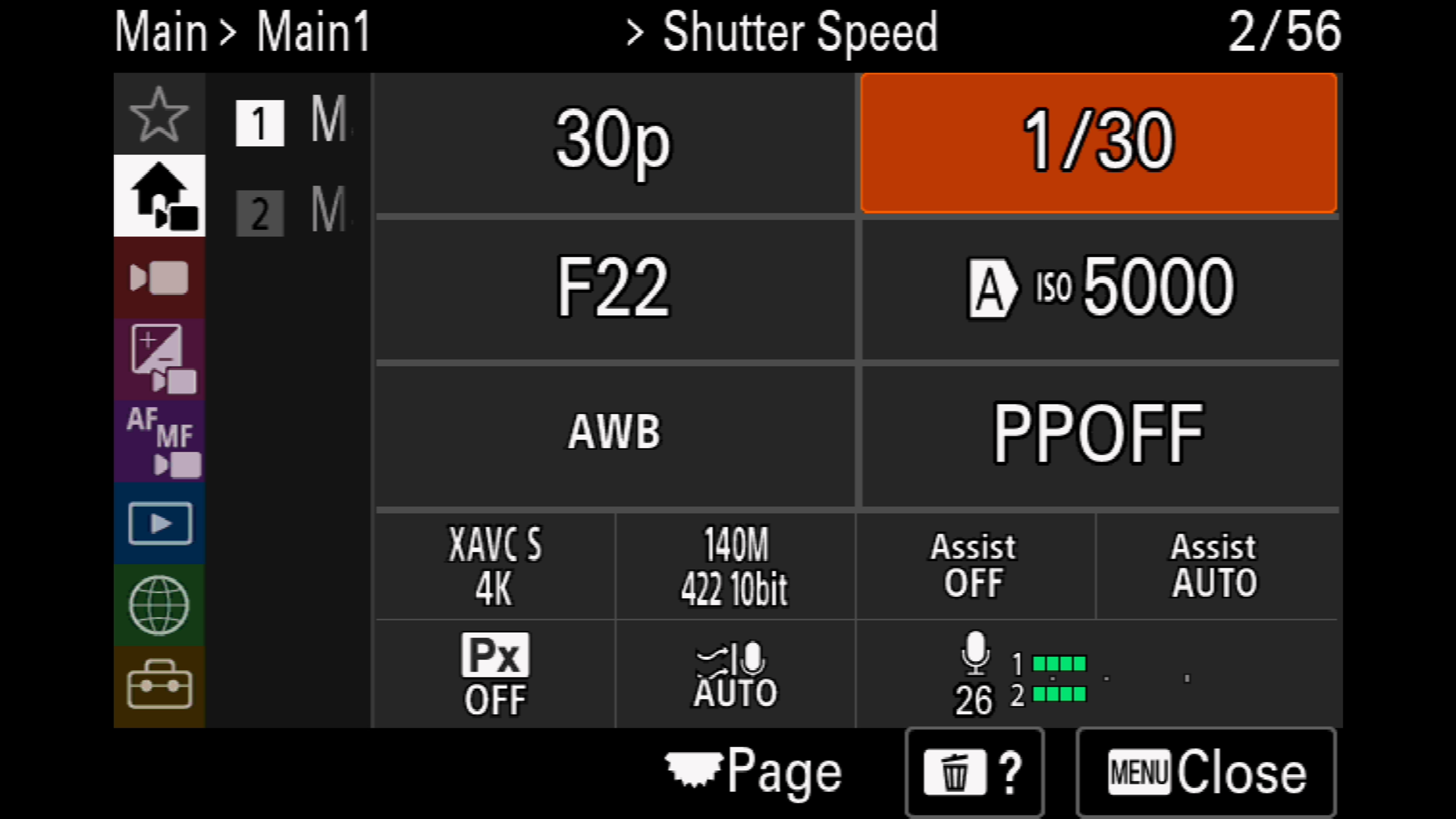This screenshot has height=819, width=1456.
Task: Select Main page 1
Action: 288,121
